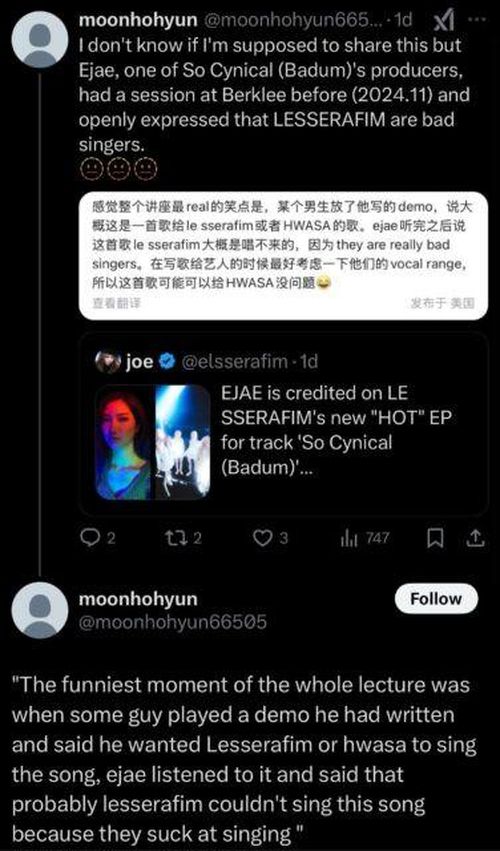Open the attached Chinese text screenshot image
Viewport: 500px width, 851px height.
[x=283, y=255]
